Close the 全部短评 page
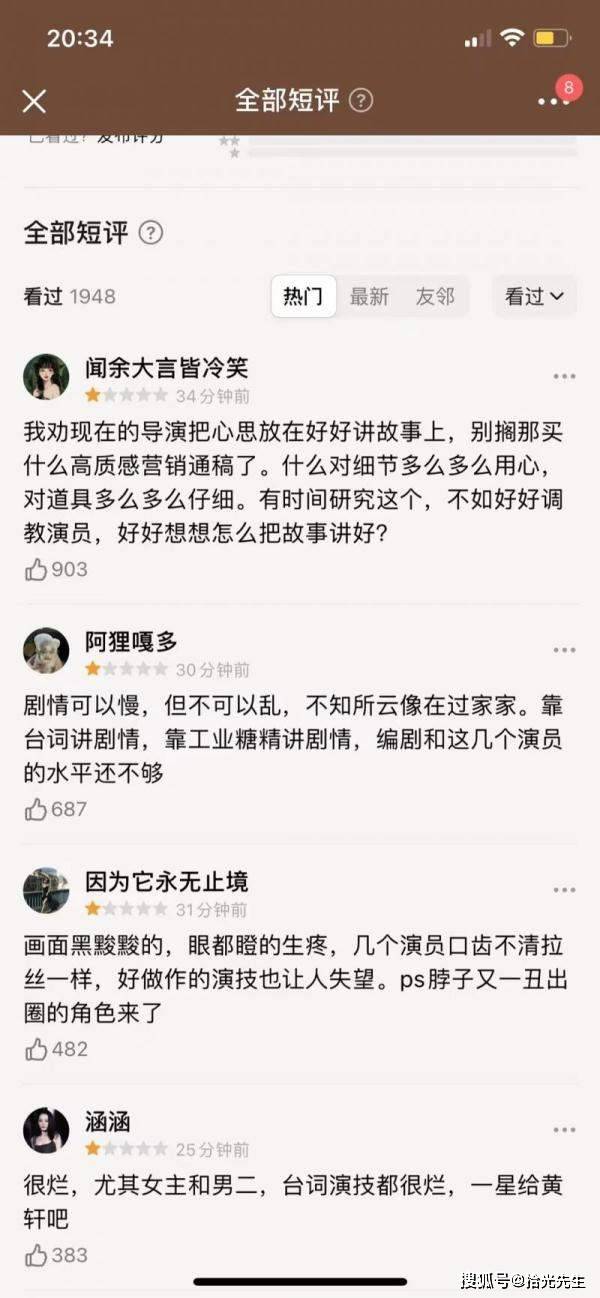This screenshot has width=600, height=1298. pyautogui.click(x=35, y=101)
